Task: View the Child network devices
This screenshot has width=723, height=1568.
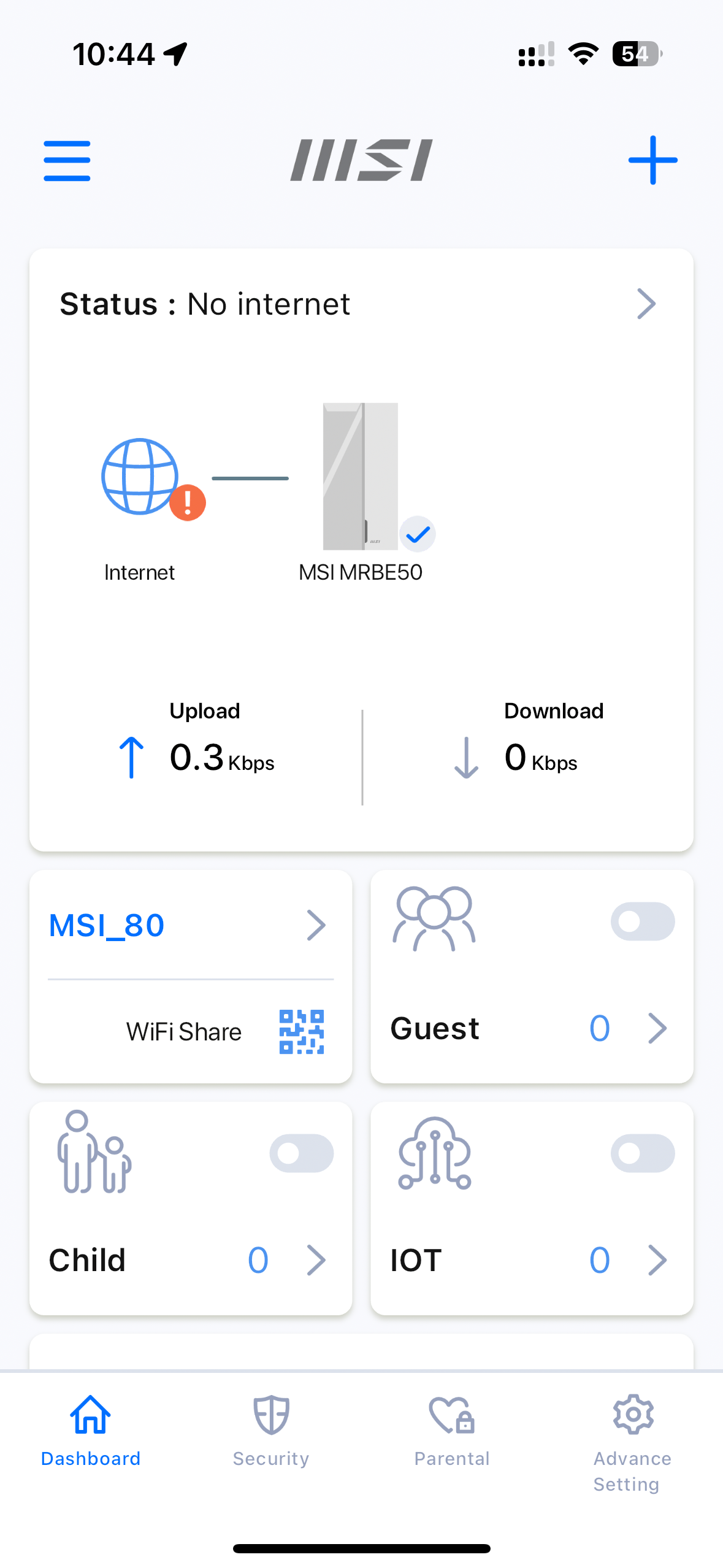Action: point(316,1261)
